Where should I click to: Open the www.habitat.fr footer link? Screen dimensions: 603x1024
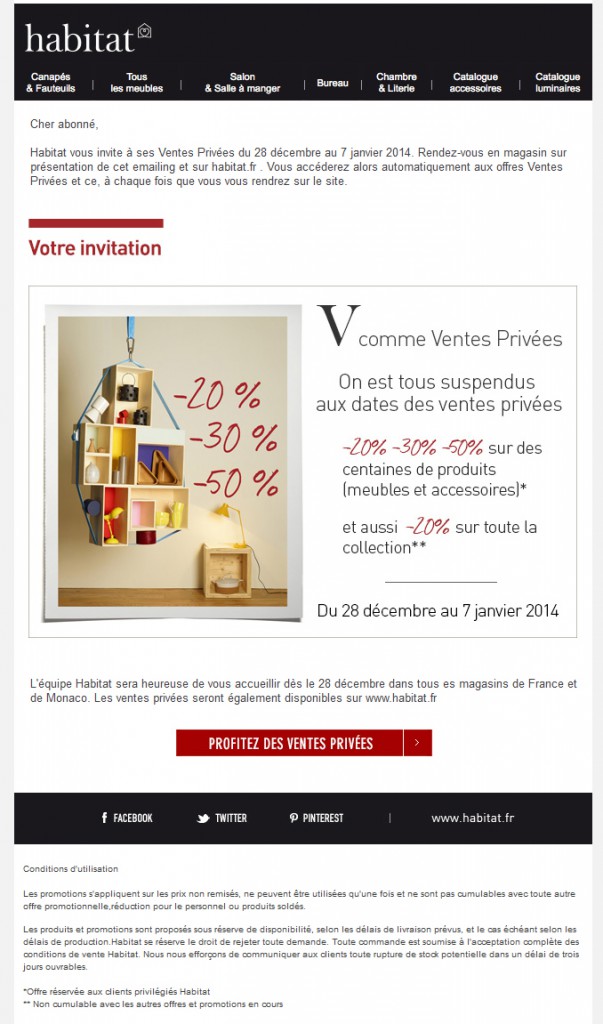click(472, 818)
